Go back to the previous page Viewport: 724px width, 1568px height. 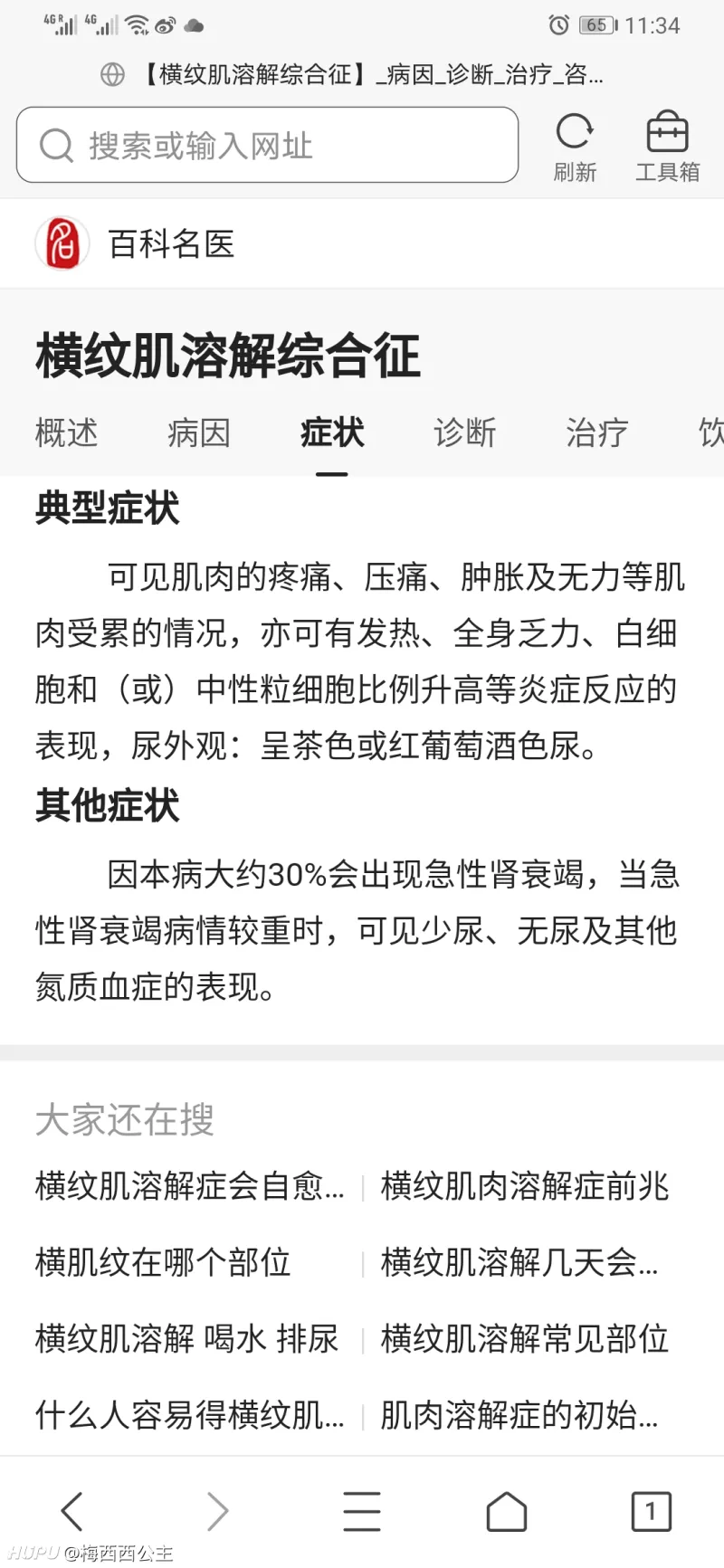pos(72,1511)
